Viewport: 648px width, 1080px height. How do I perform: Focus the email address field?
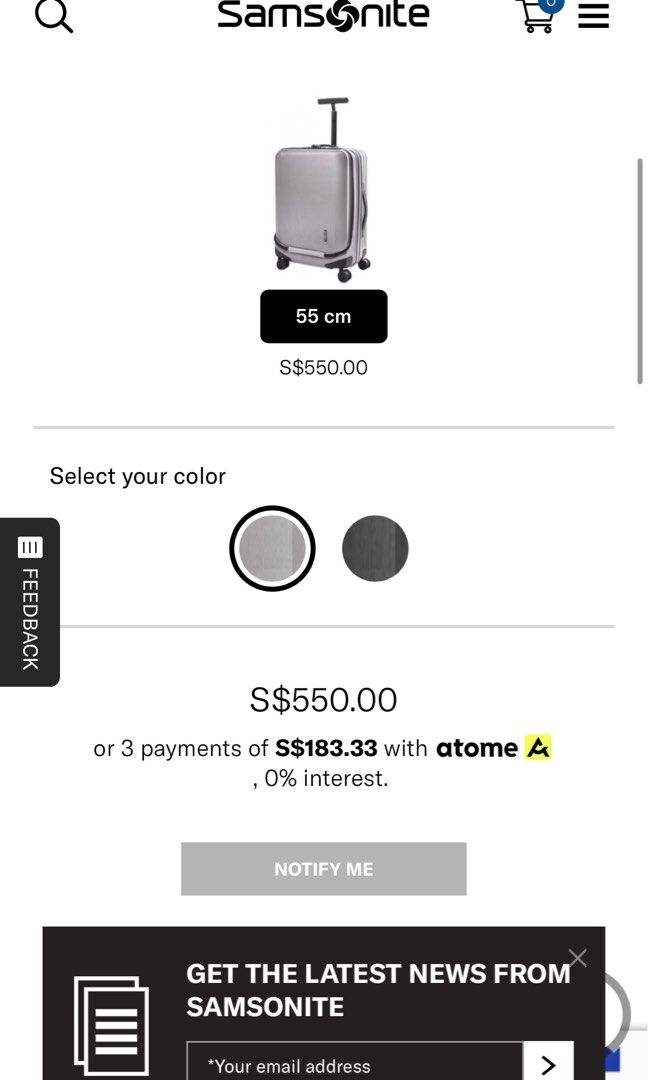[x=354, y=1065]
